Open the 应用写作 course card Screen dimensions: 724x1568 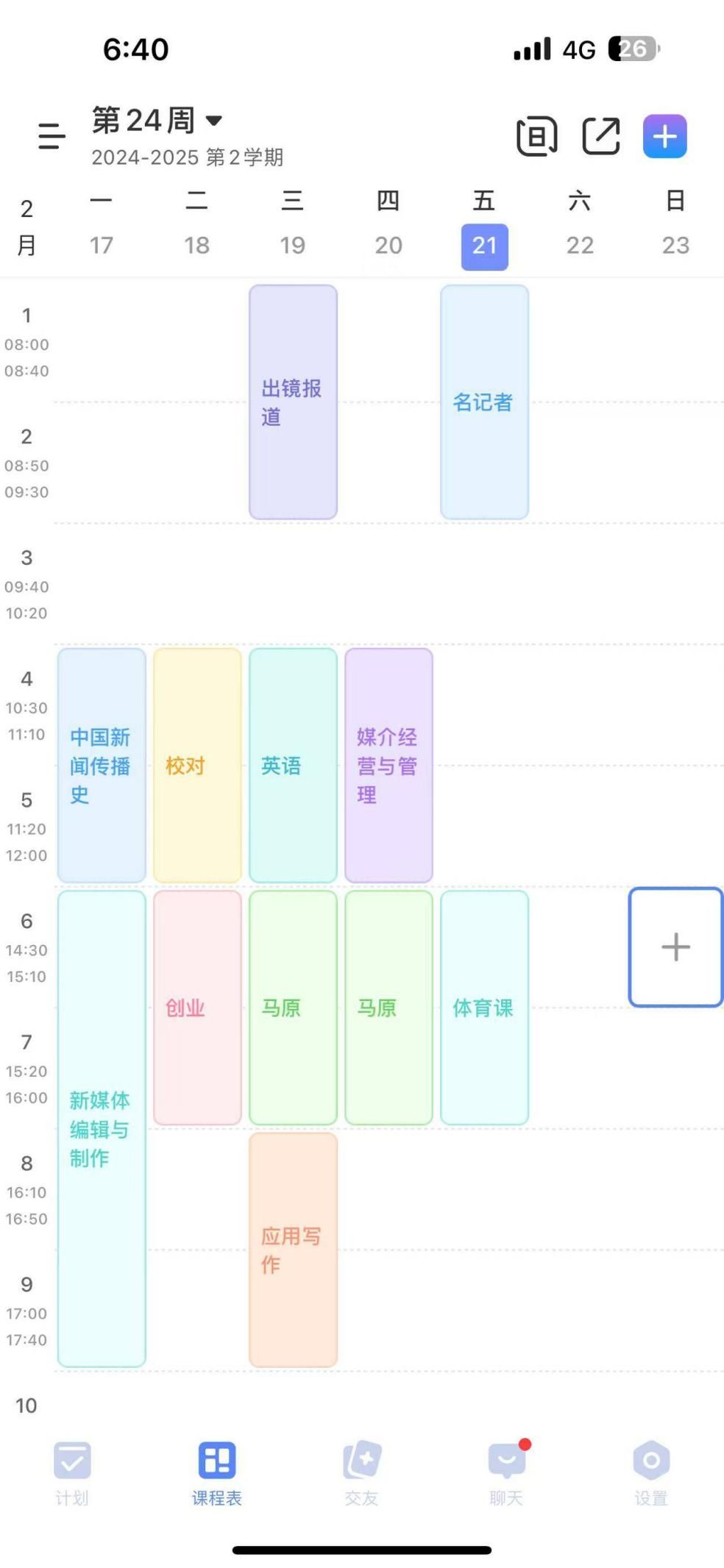[x=293, y=1250]
